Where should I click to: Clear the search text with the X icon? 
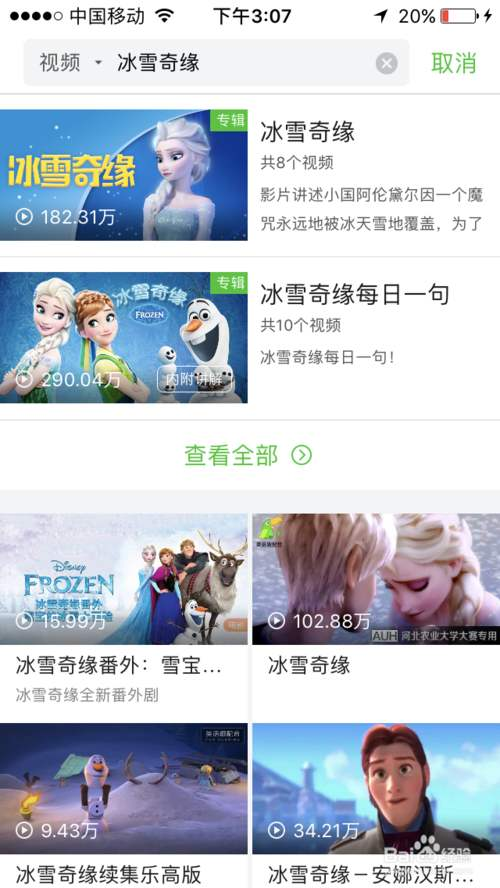pos(387,63)
